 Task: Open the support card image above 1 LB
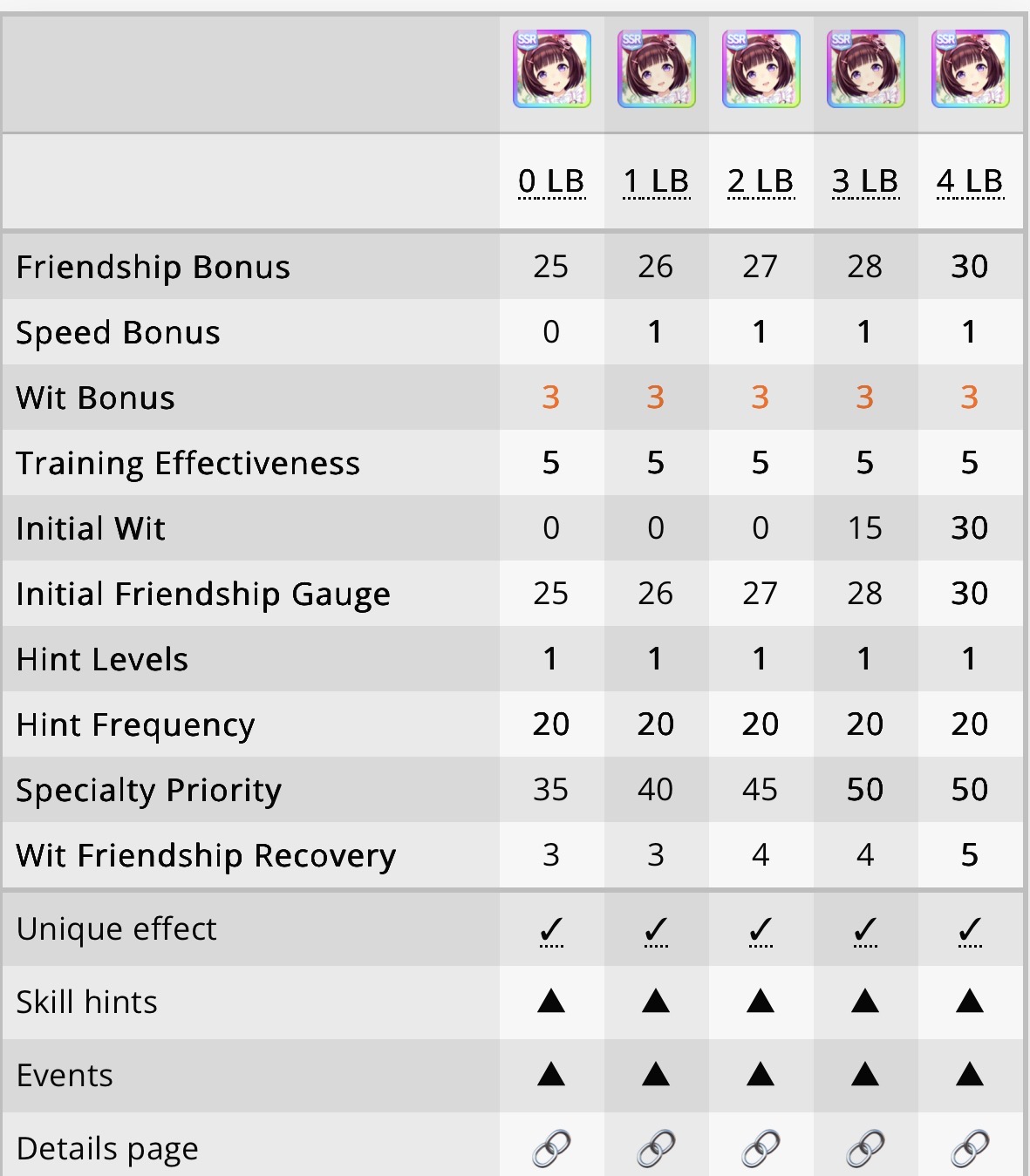pos(657,69)
